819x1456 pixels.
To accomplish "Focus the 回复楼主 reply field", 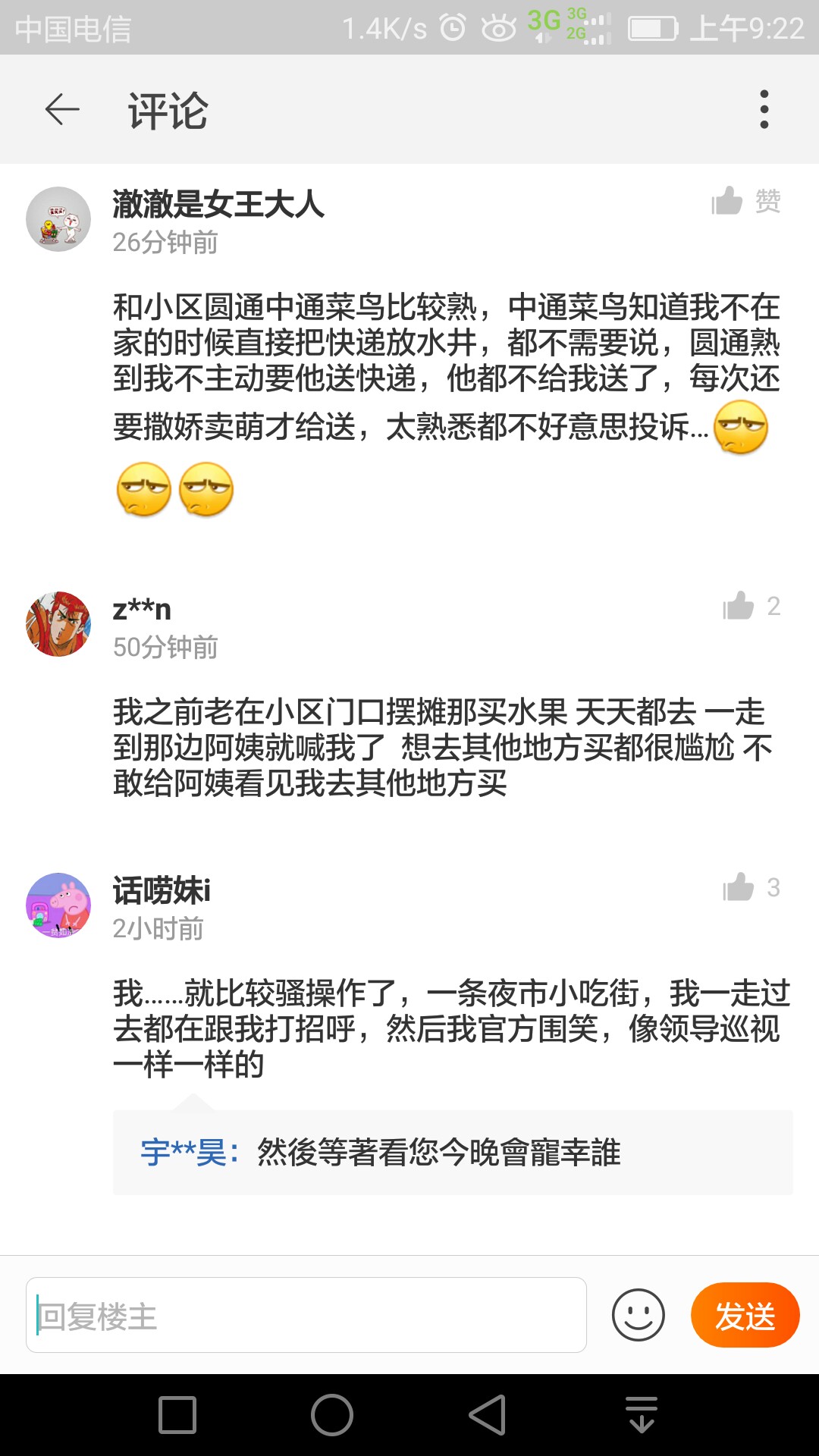I will [x=306, y=1315].
